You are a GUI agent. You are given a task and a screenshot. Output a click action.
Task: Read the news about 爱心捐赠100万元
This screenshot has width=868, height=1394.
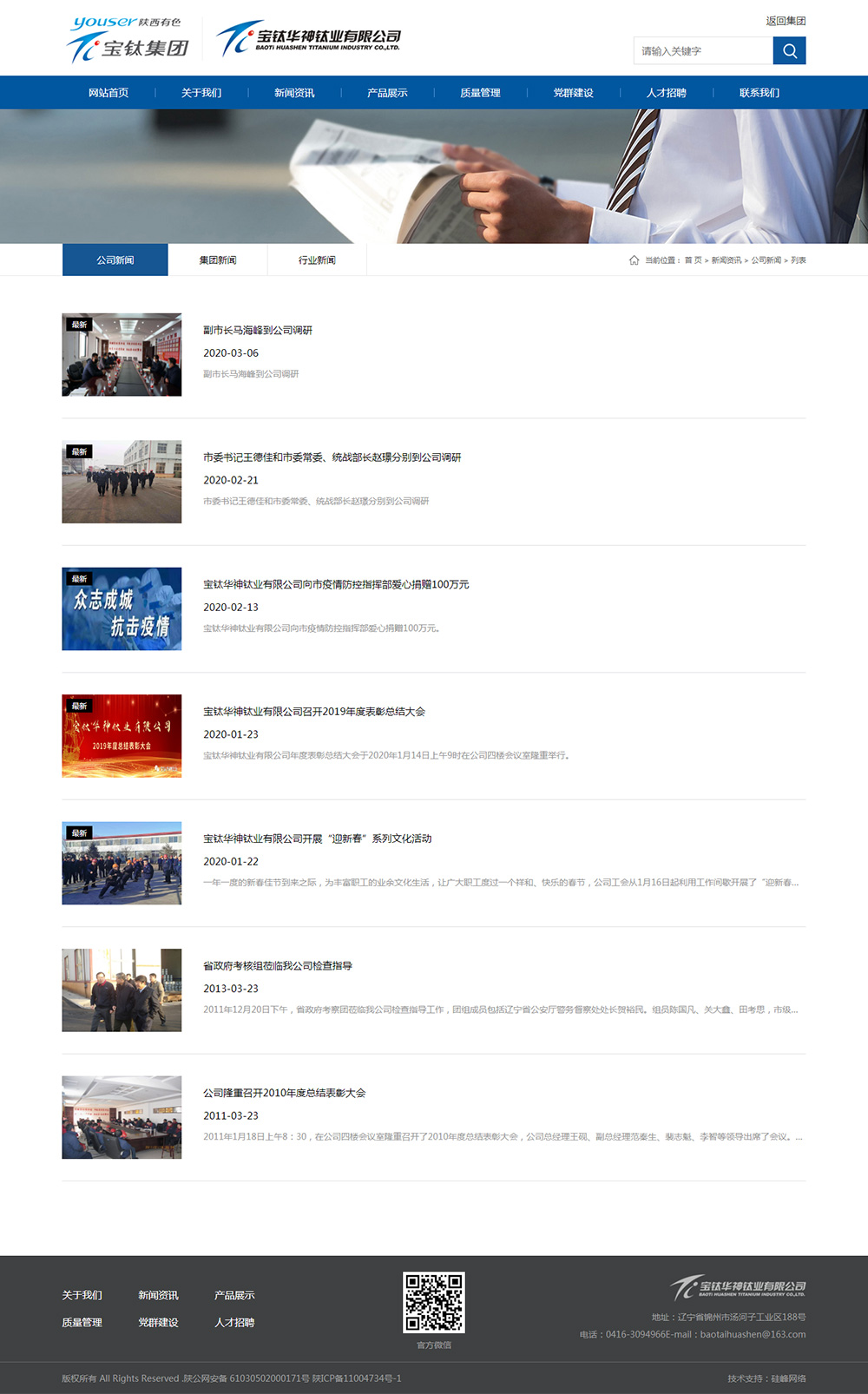pyautogui.click(x=336, y=584)
